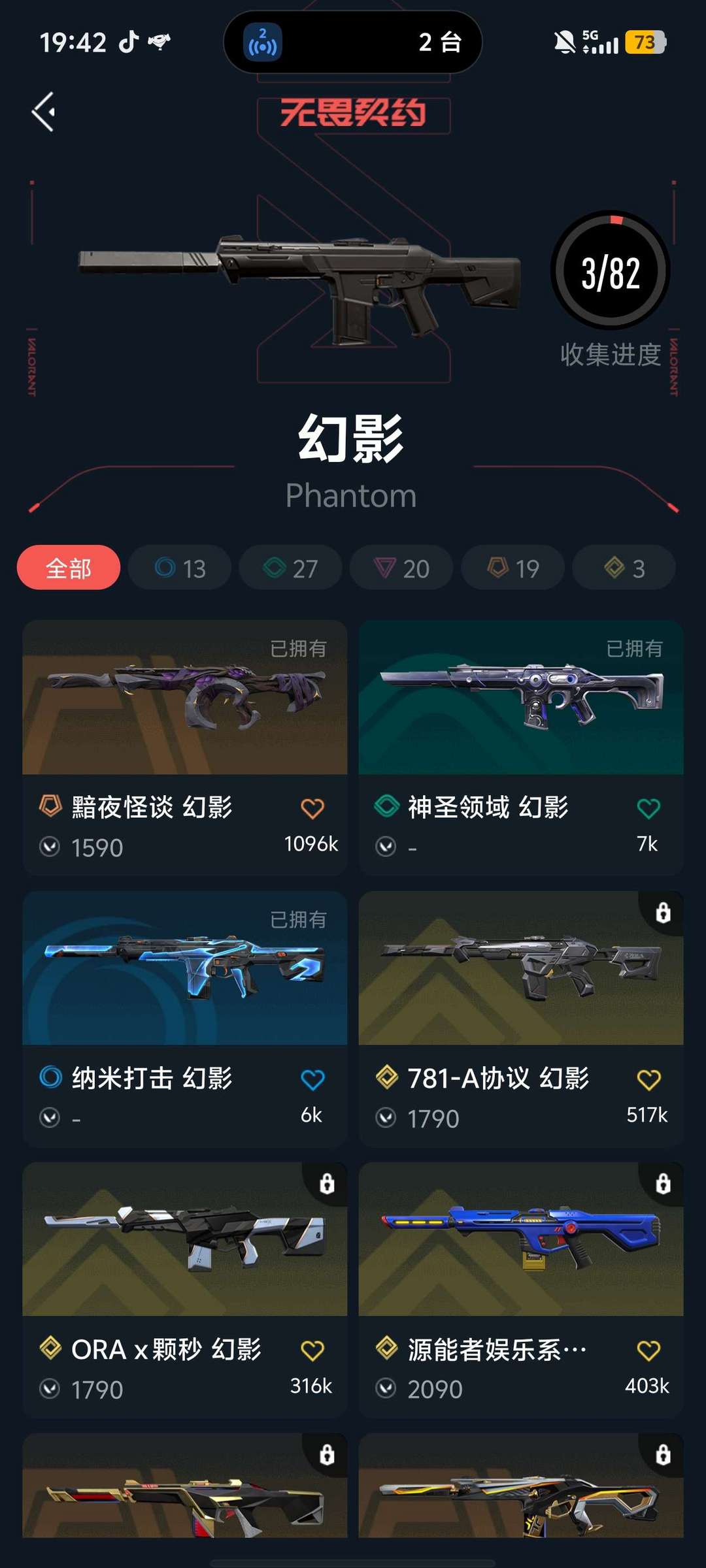Click the teal rarity badge beside 神圣领域 幻影
Viewport: 706px width, 1568px height.
[x=386, y=808]
